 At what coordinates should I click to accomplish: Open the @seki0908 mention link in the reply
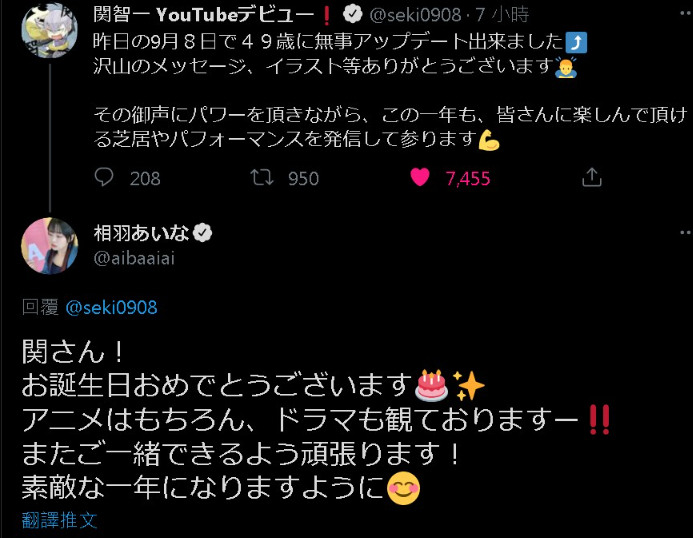111,307
